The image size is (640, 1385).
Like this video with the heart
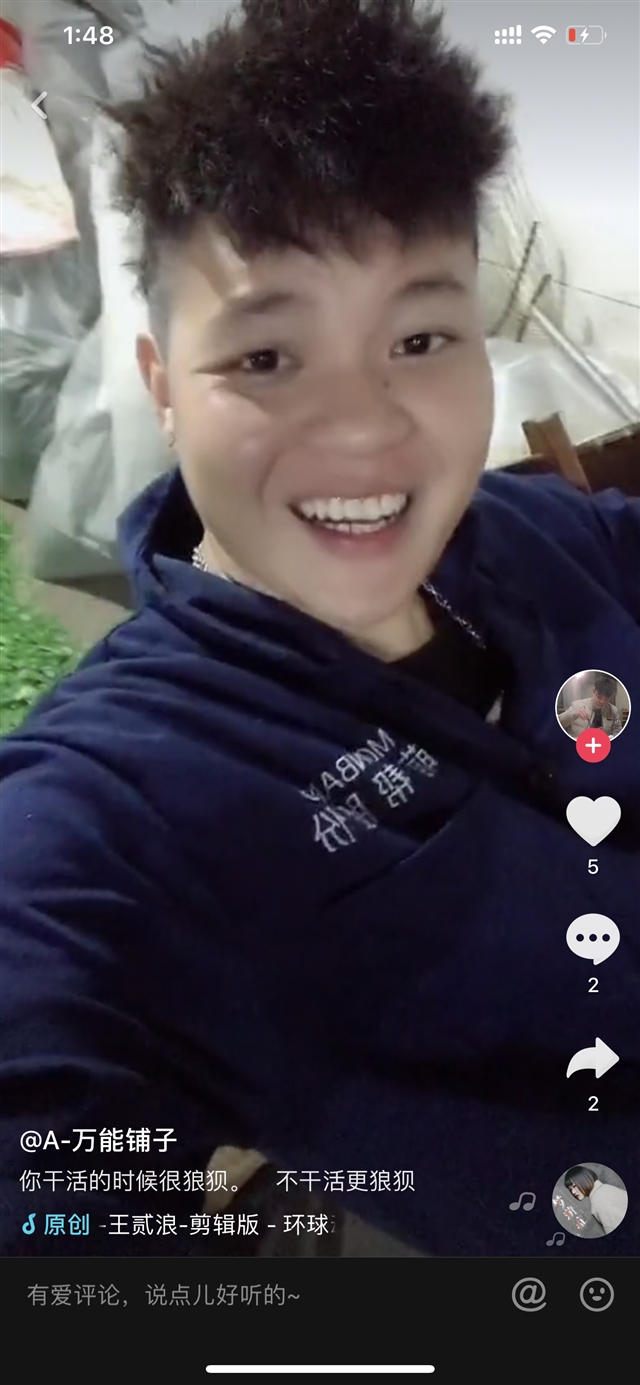pos(593,821)
